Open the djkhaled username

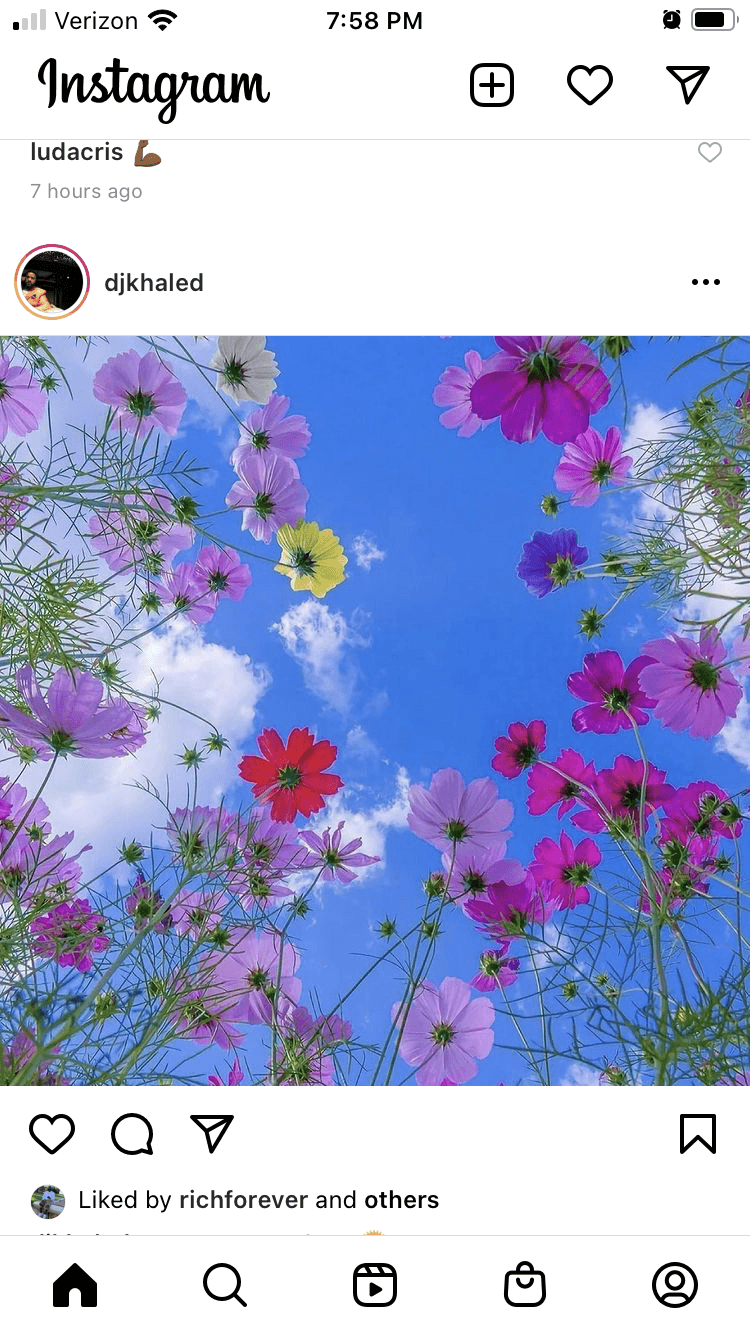click(x=154, y=283)
